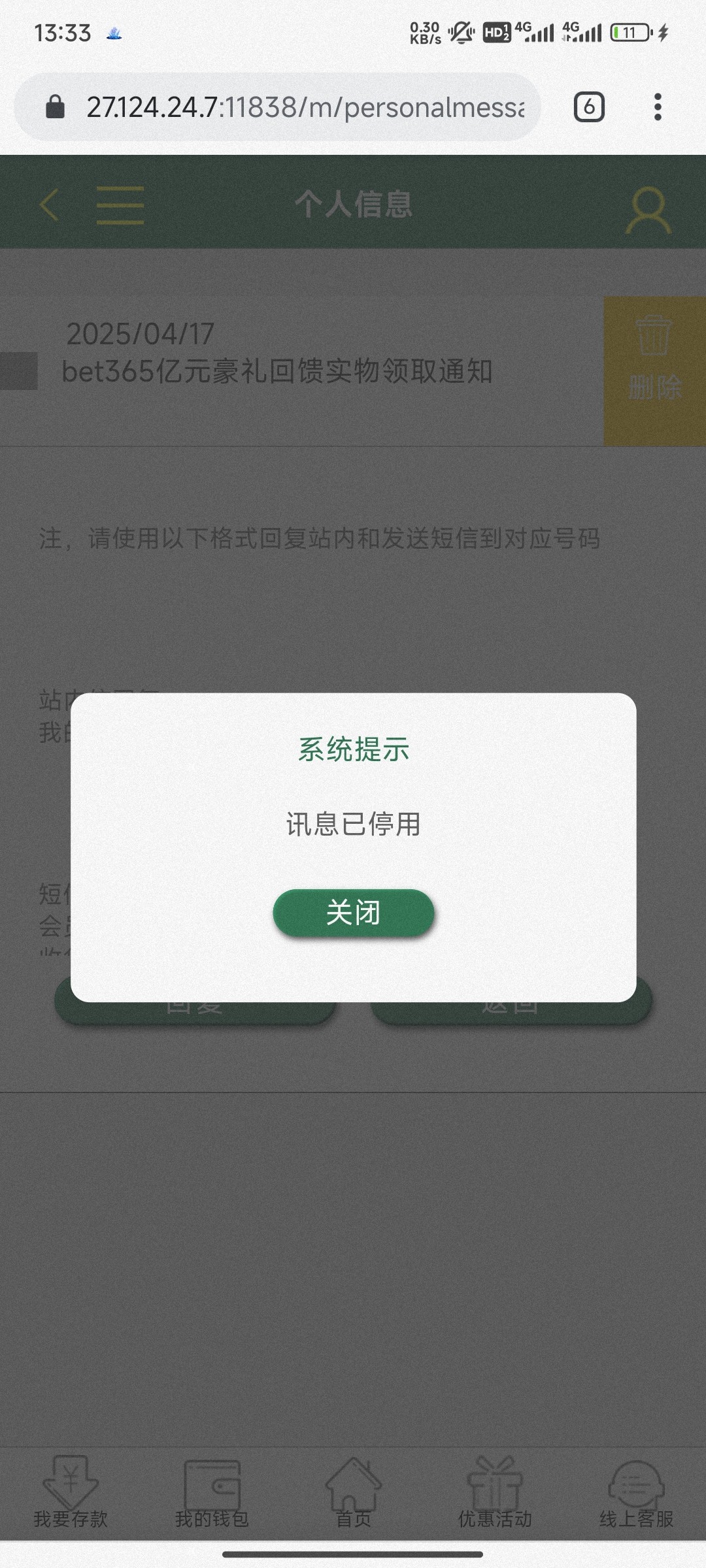Go back using the header arrow
This screenshot has height=1568, width=706.
tap(50, 205)
